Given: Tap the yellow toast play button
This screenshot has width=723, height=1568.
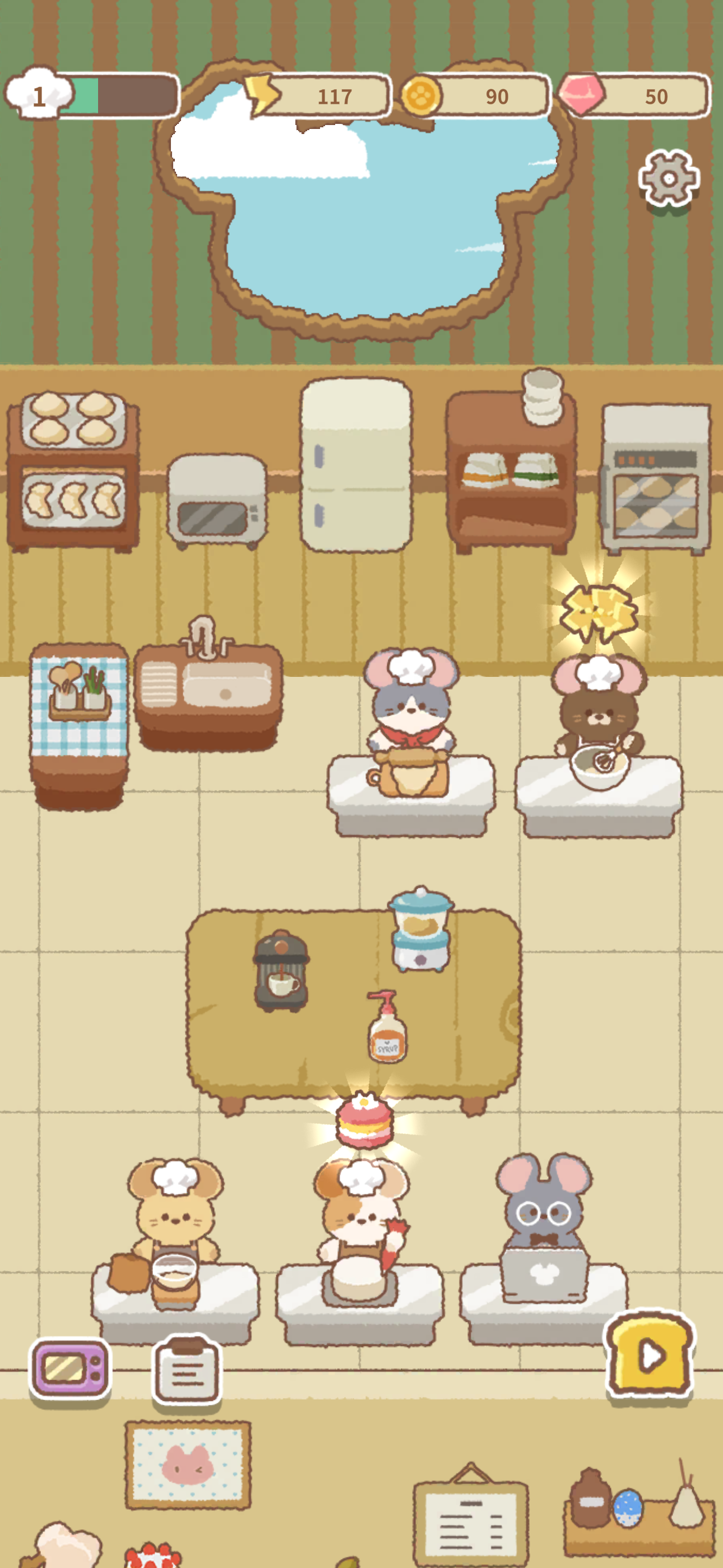Looking at the screenshot, I should [x=650, y=1355].
